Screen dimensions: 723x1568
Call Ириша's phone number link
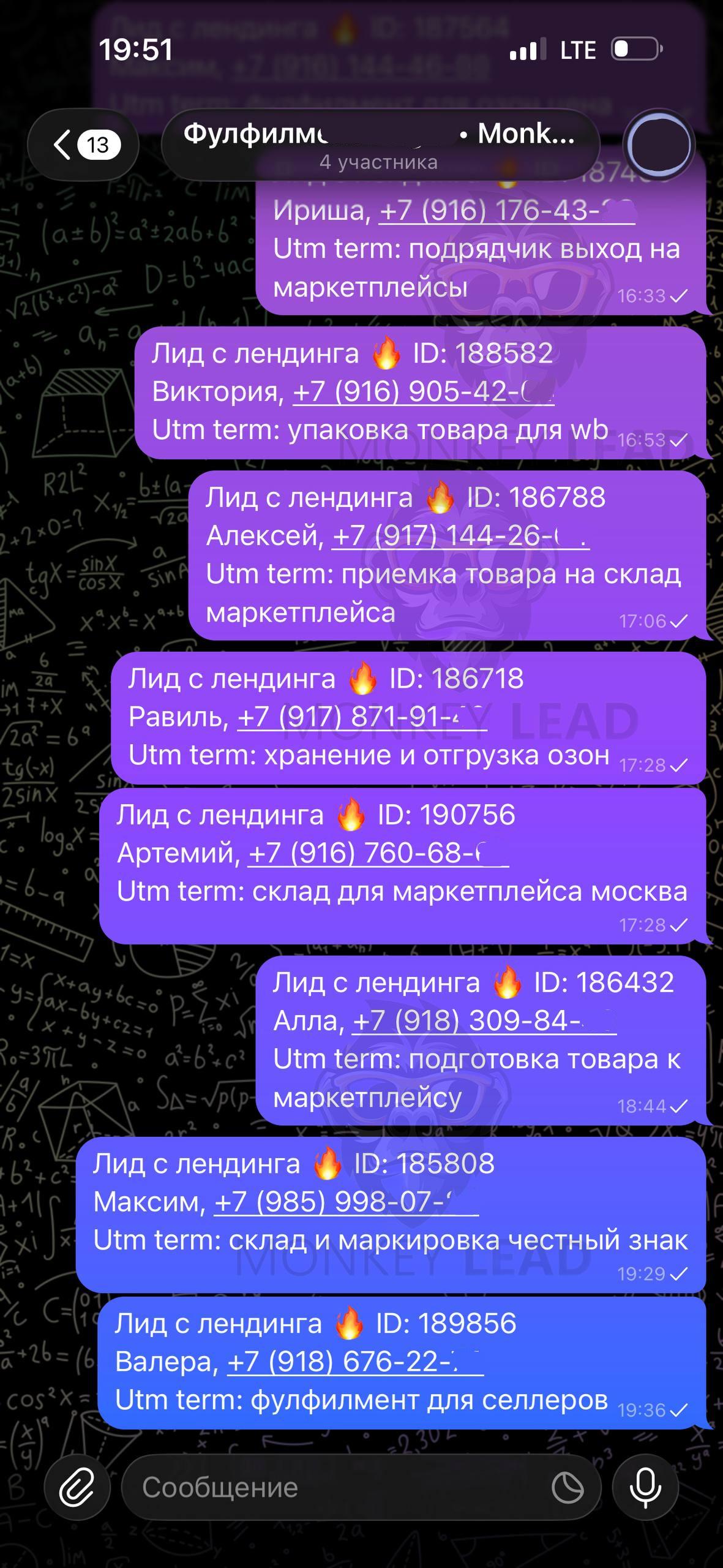(x=506, y=211)
